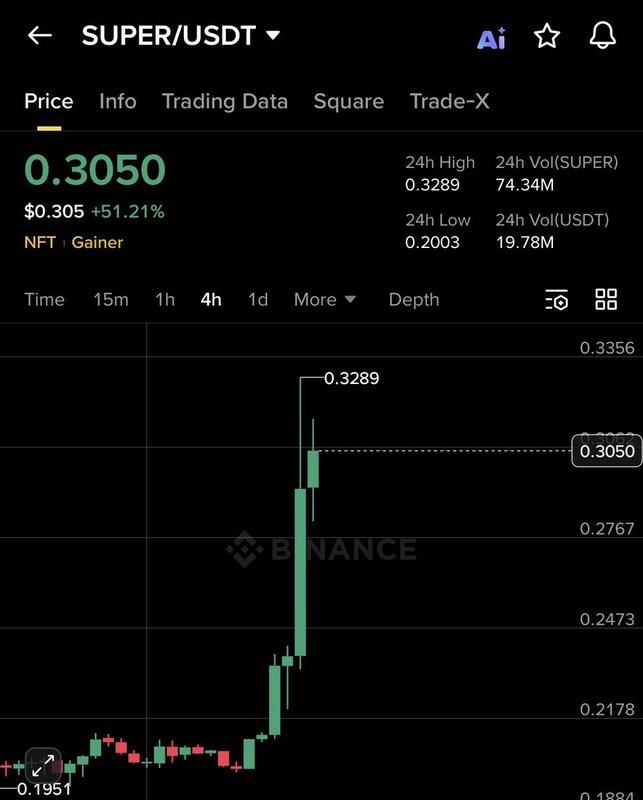Select the 15m chart interval
The height and width of the screenshot is (800, 643).
(111, 299)
